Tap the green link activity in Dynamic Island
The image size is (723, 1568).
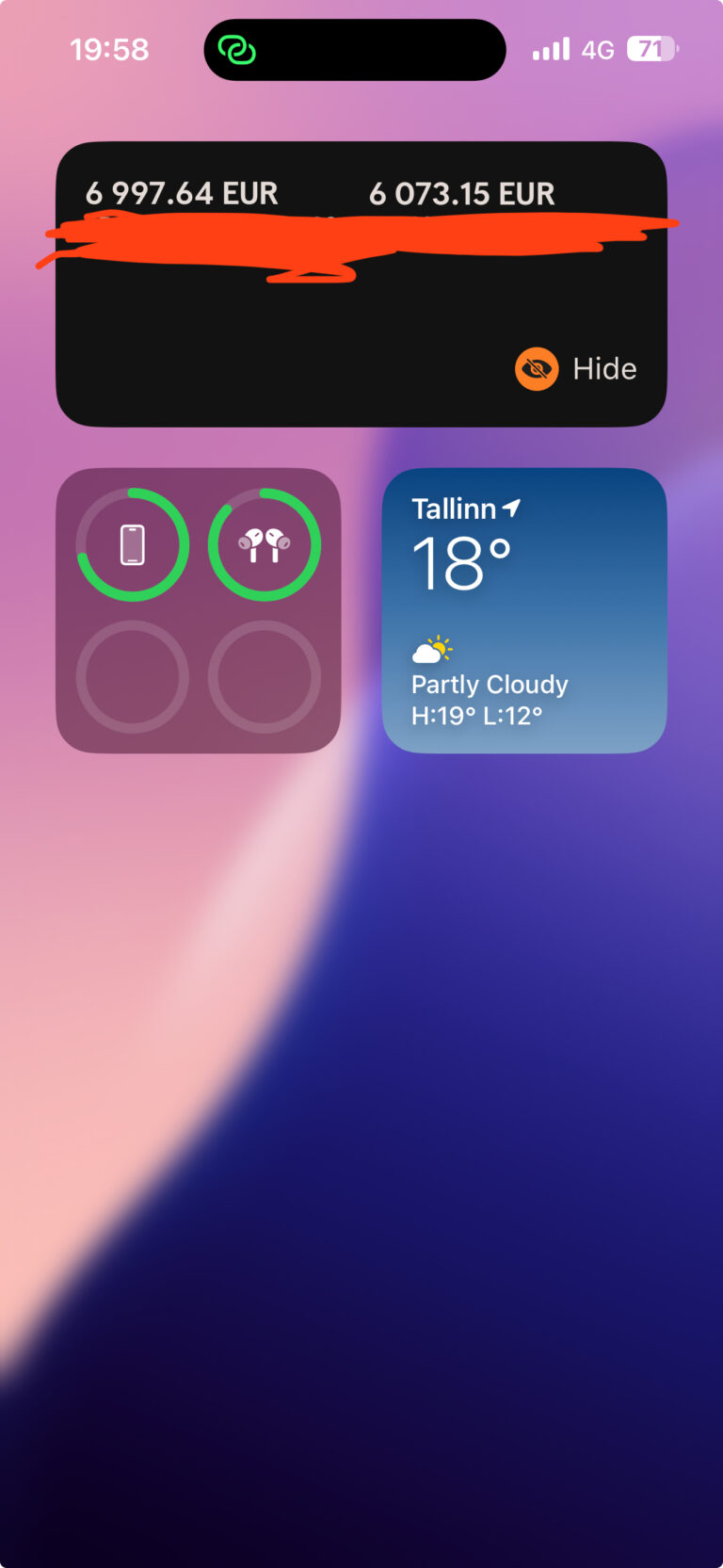click(237, 49)
